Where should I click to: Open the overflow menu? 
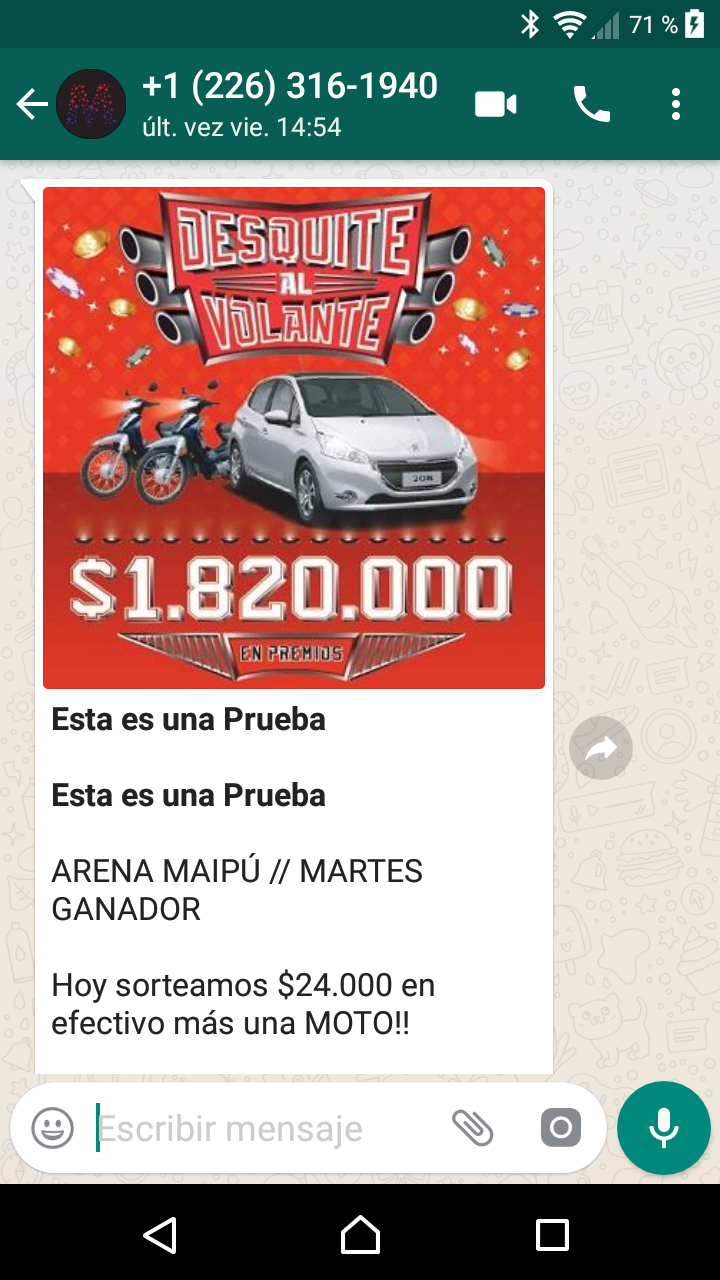[676, 104]
